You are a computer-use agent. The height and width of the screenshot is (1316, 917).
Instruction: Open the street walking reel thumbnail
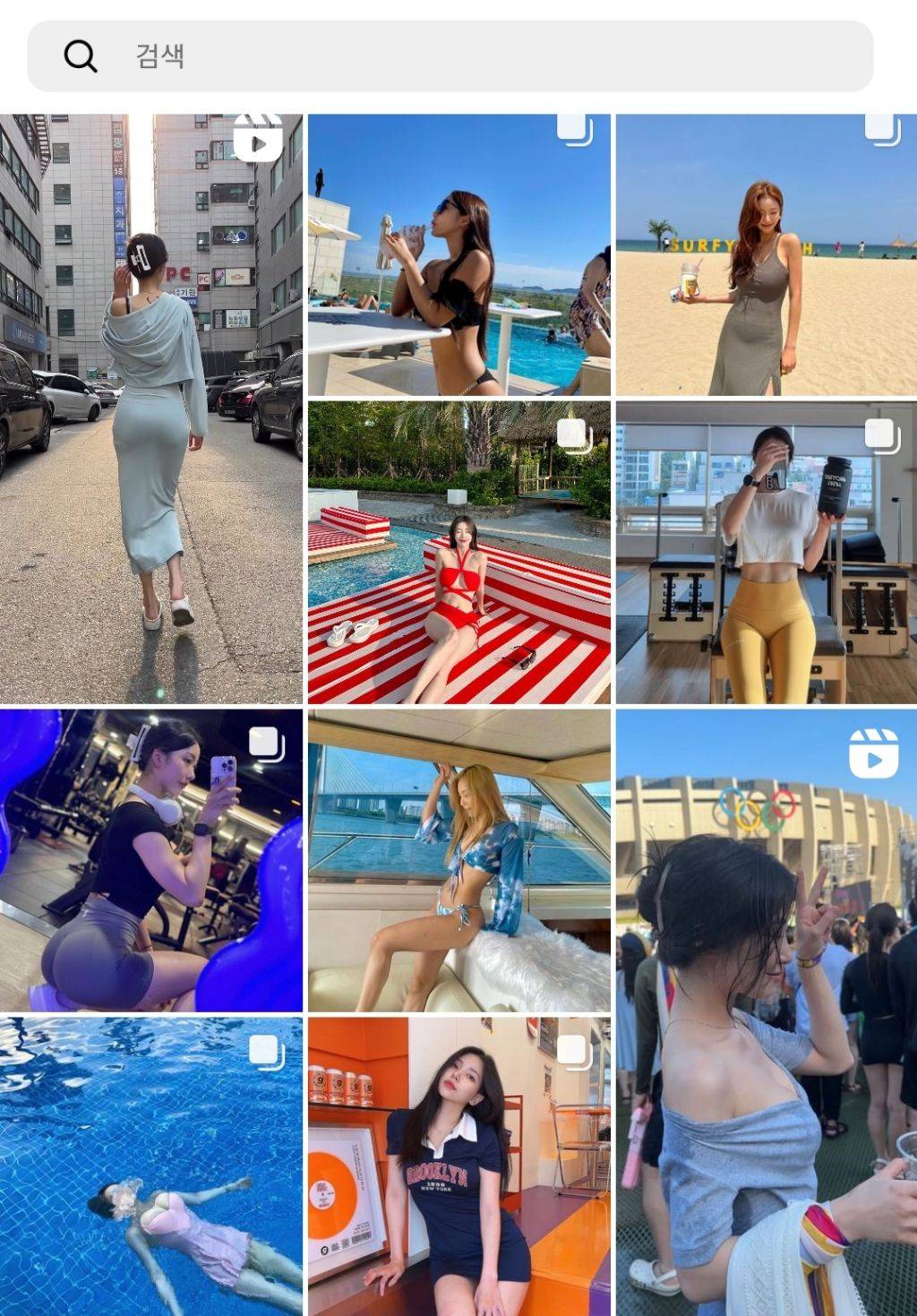(x=152, y=403)
